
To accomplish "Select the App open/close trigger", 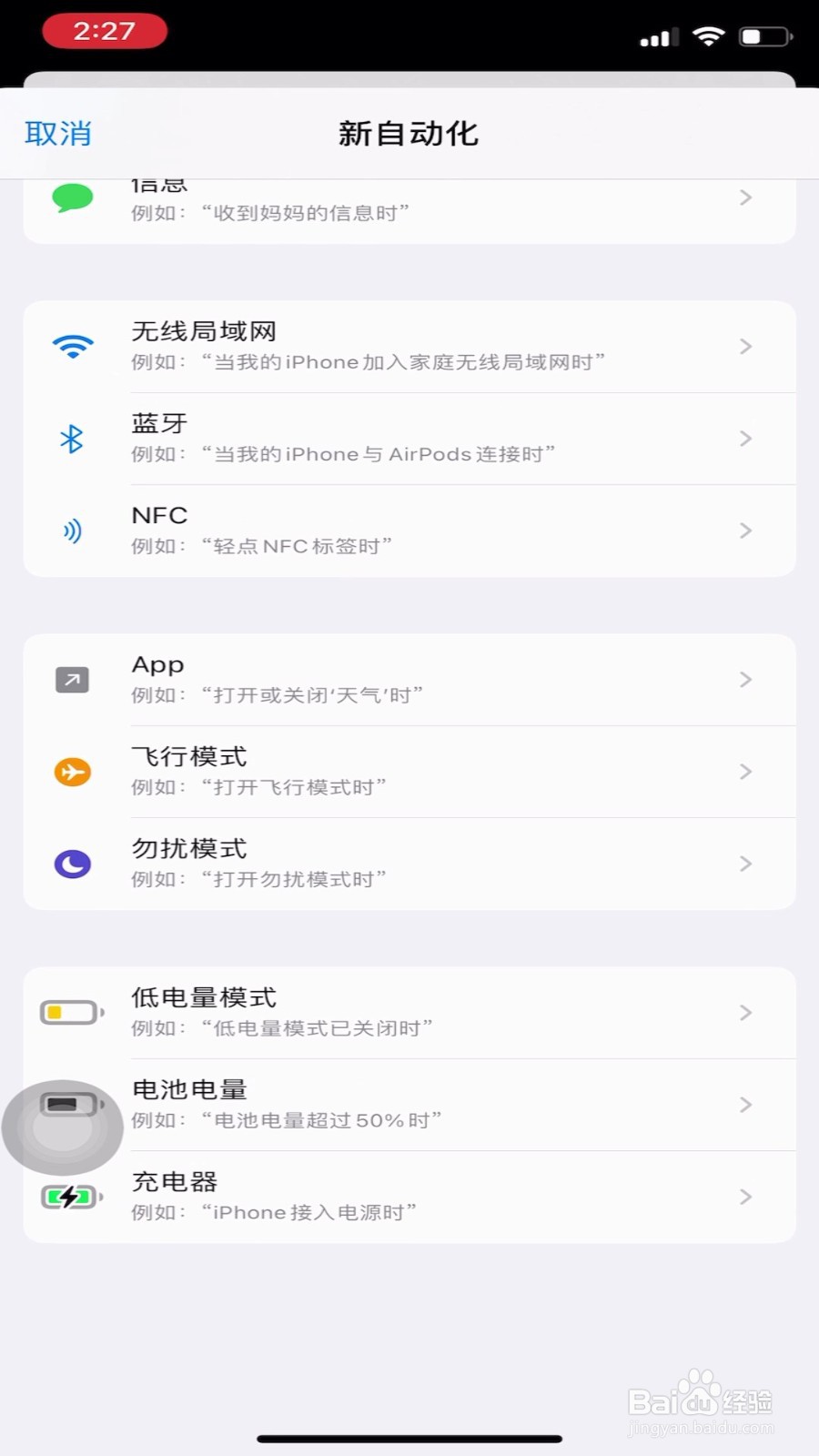I will [409, 680].
